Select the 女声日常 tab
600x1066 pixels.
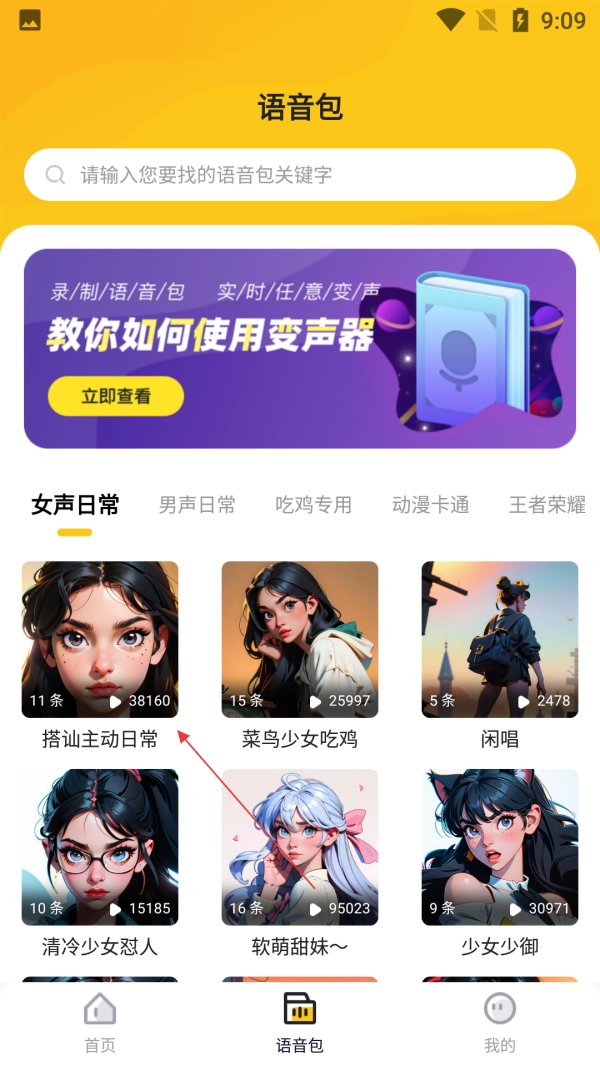(75, 505)
